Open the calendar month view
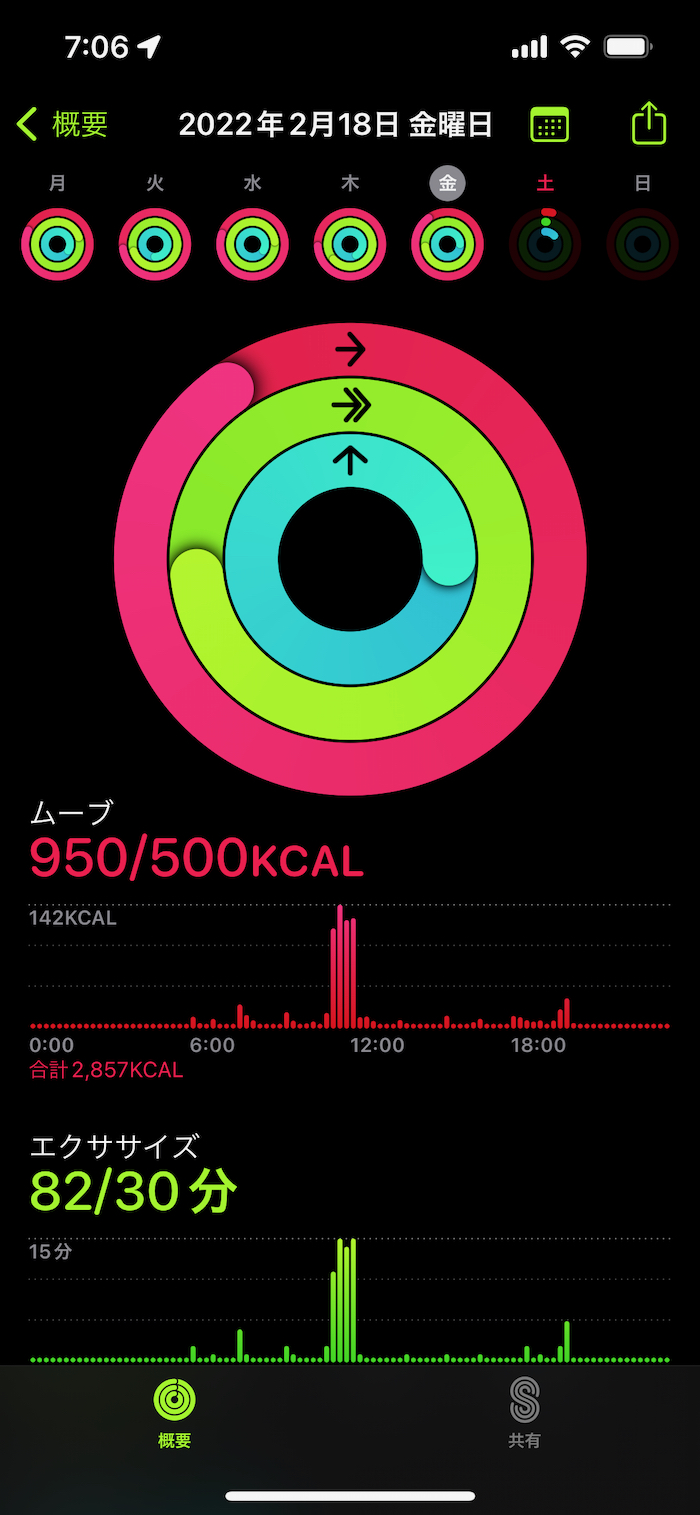 pos(549,125)
